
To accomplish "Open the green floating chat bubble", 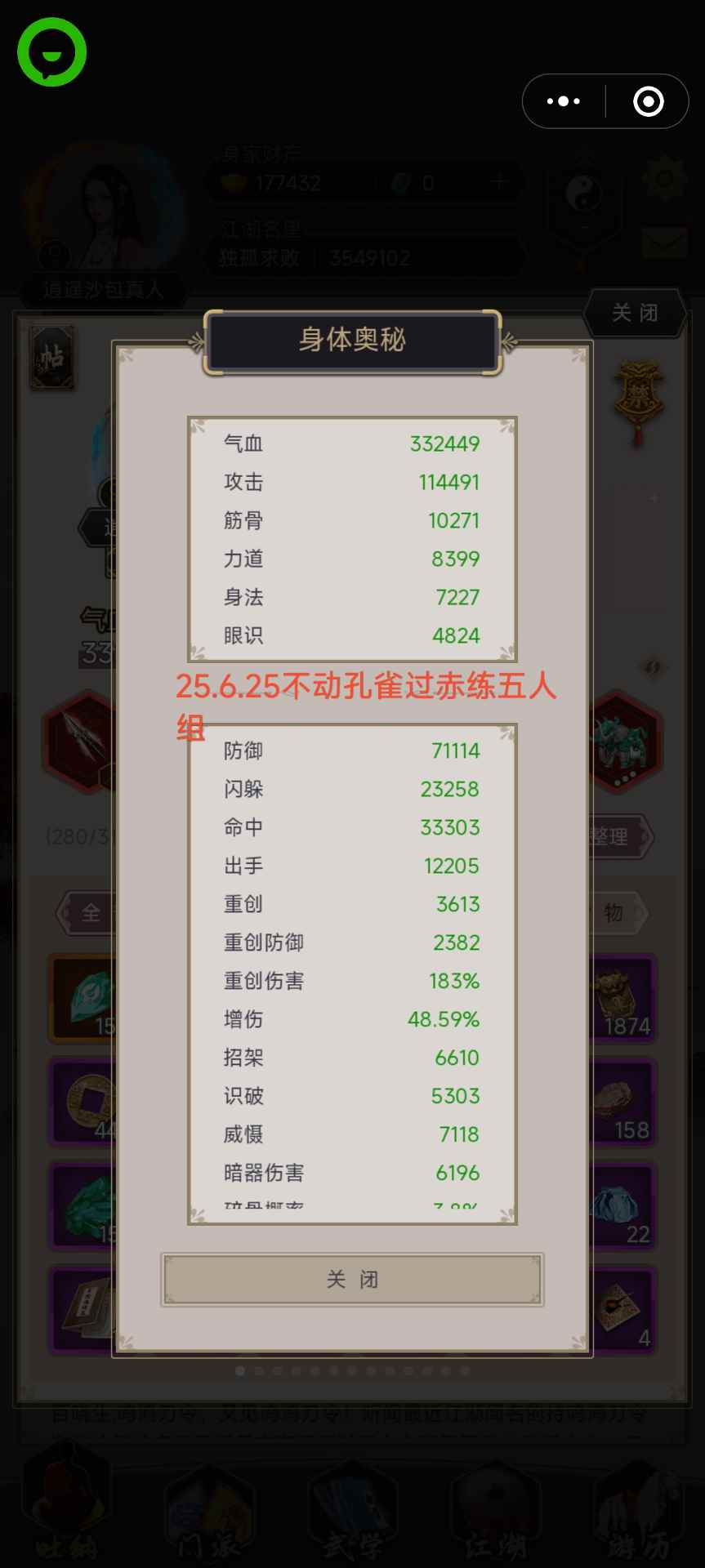I will (x=52, y=52).
